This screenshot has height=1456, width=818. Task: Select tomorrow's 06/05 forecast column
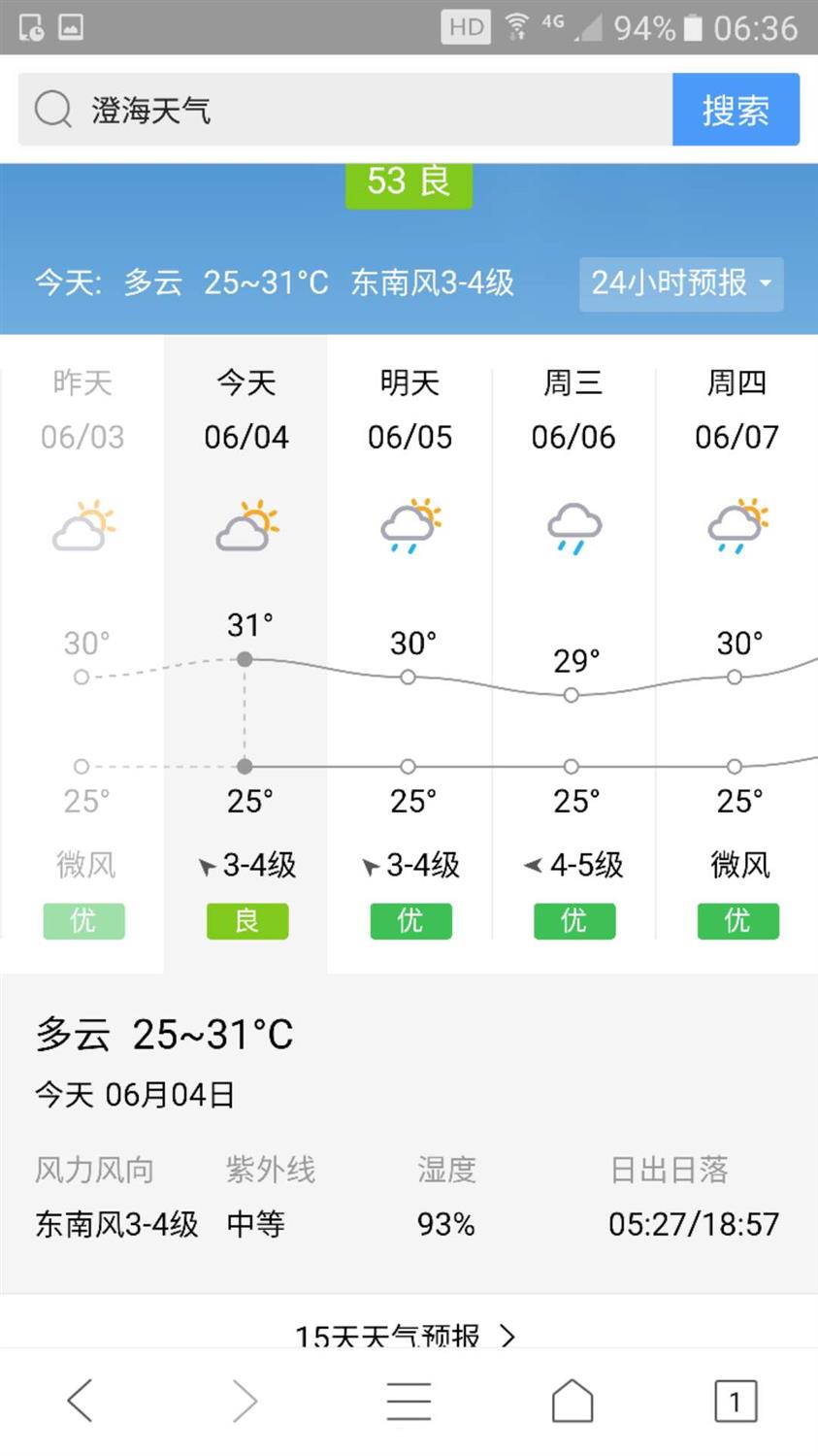(409, 652)
